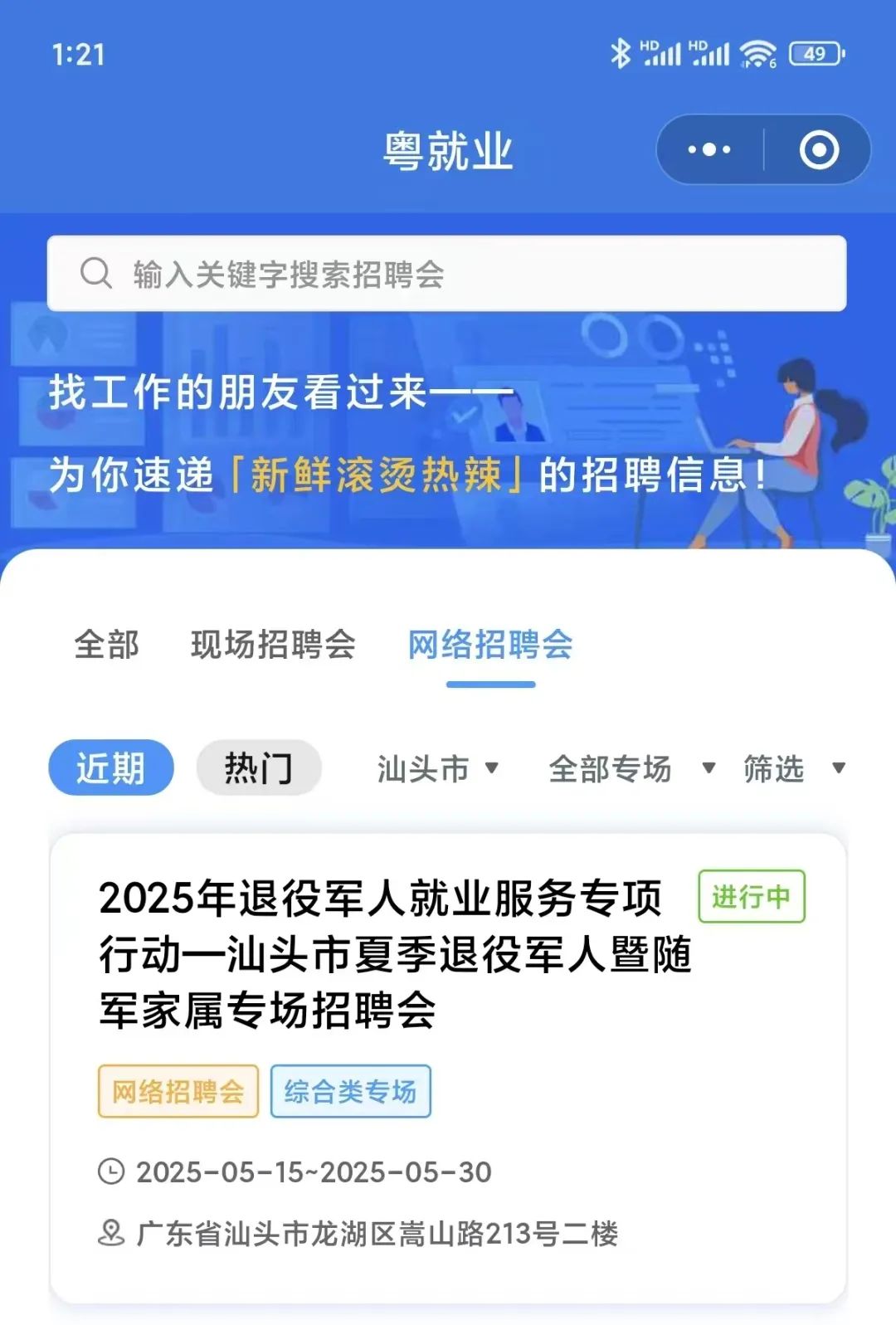Select the 网络招聘会 tab

tap(490, 645)
